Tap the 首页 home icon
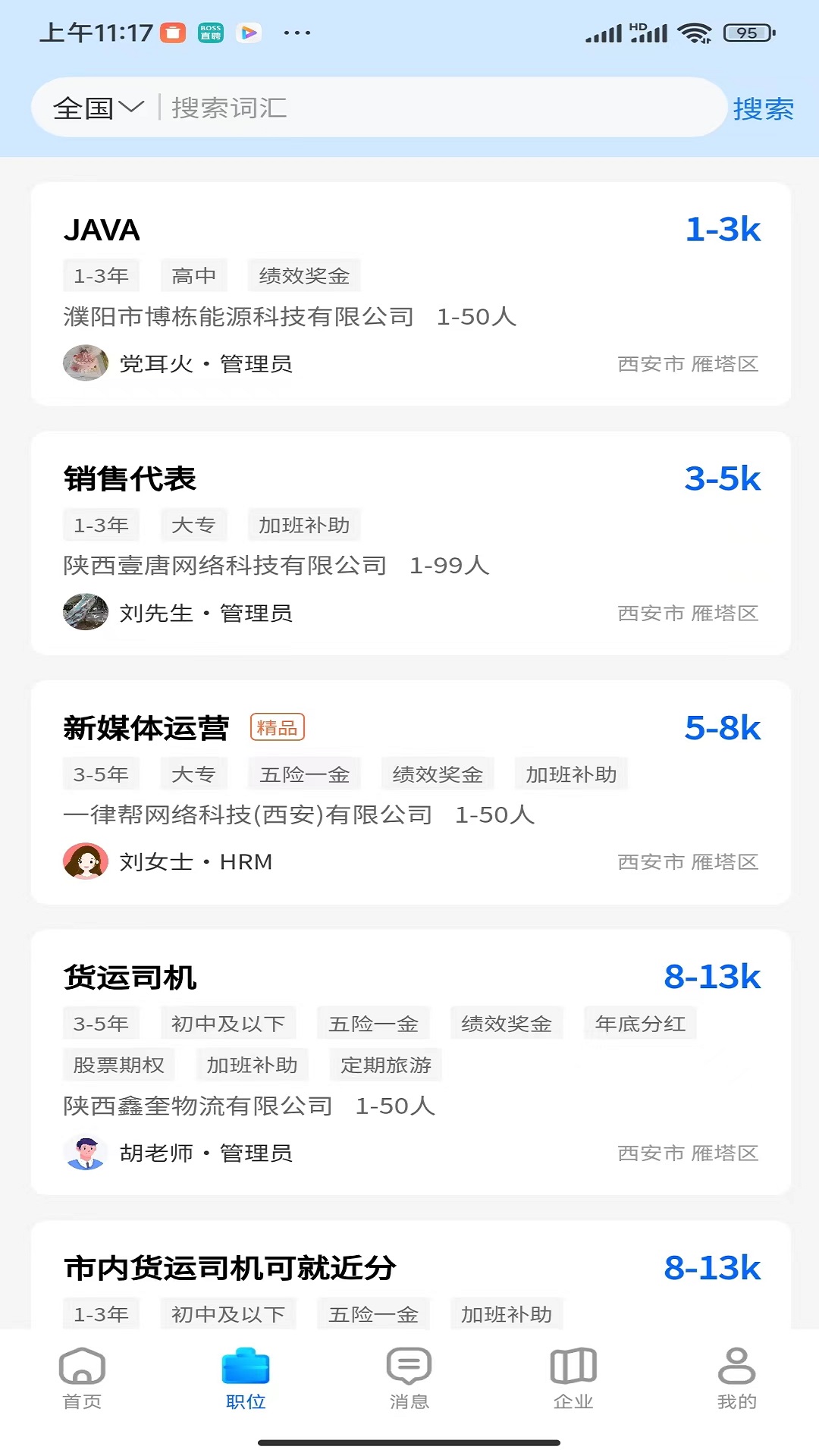819x1456 pixels. [x=80, y=1376]
